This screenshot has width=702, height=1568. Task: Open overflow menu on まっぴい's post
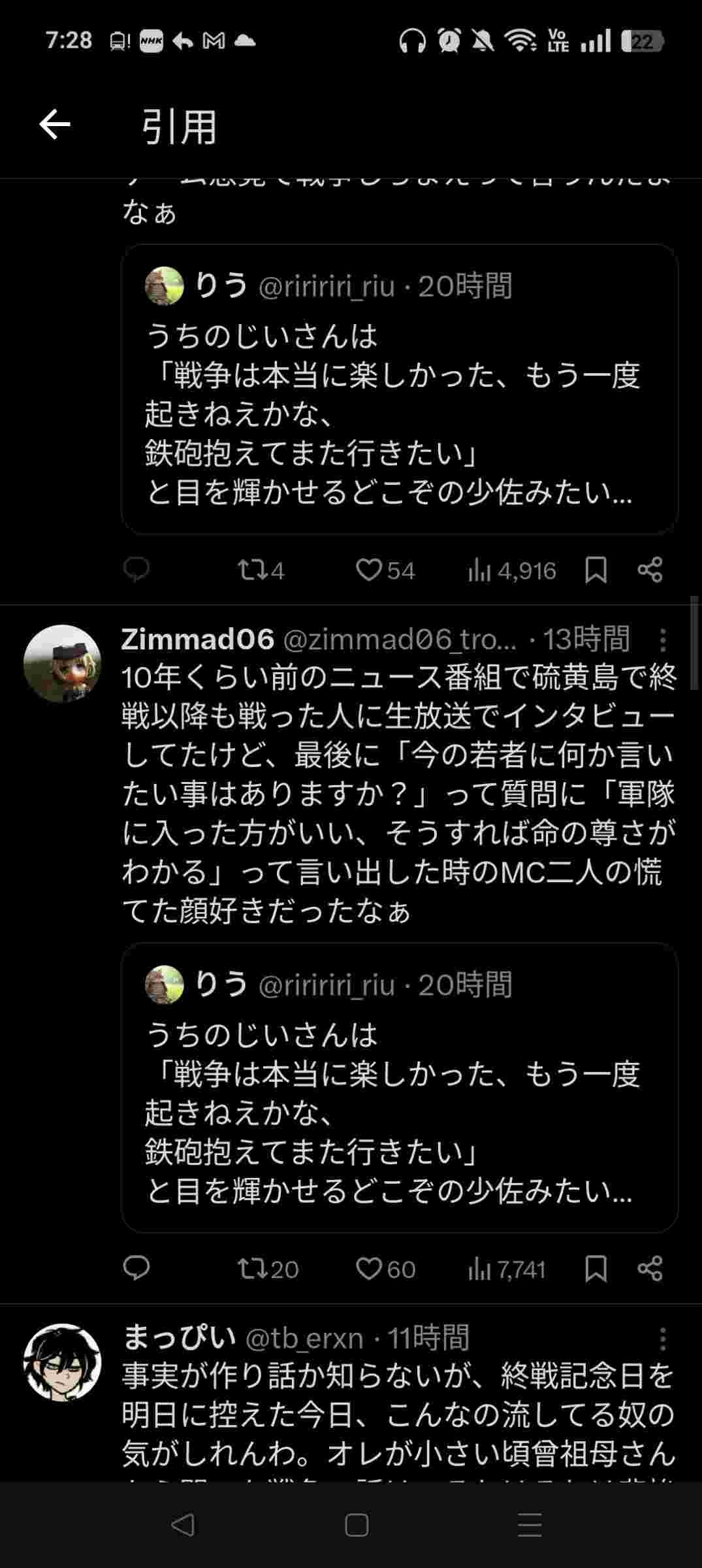tap(662, 1339)
